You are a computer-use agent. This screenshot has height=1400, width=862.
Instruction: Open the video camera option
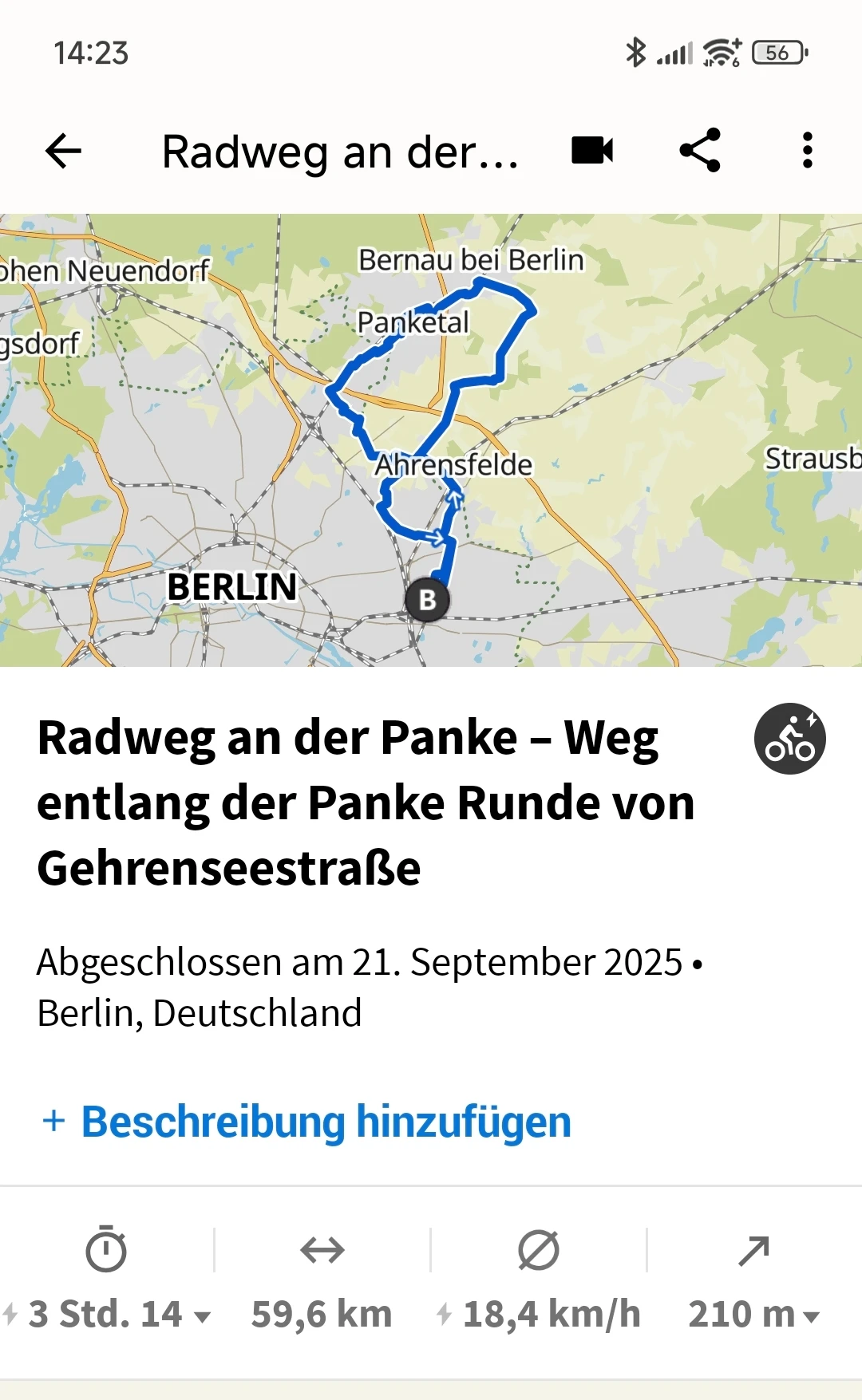pyautogui.click(x=592, y=151)
